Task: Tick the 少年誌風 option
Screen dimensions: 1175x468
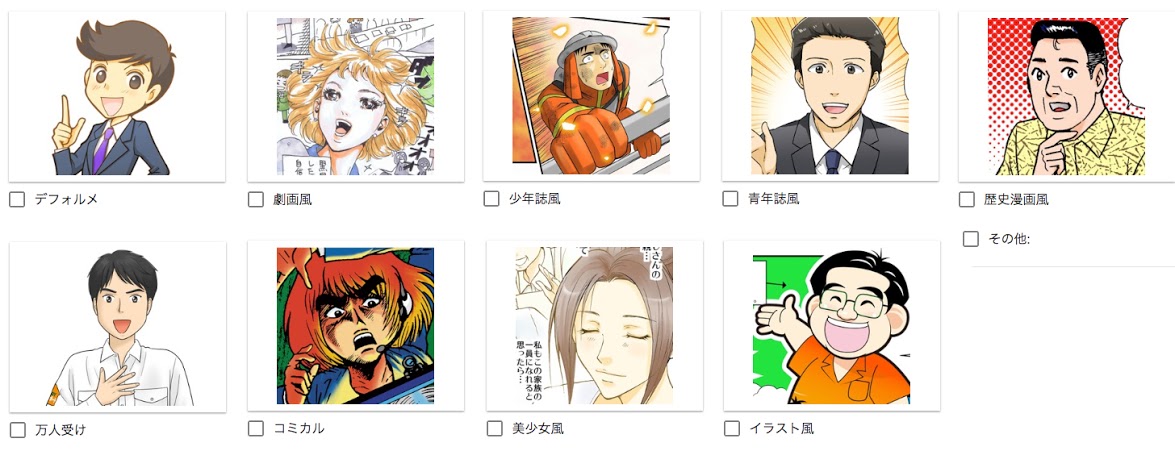Action: pyautogui.click(x=491, y=198)
